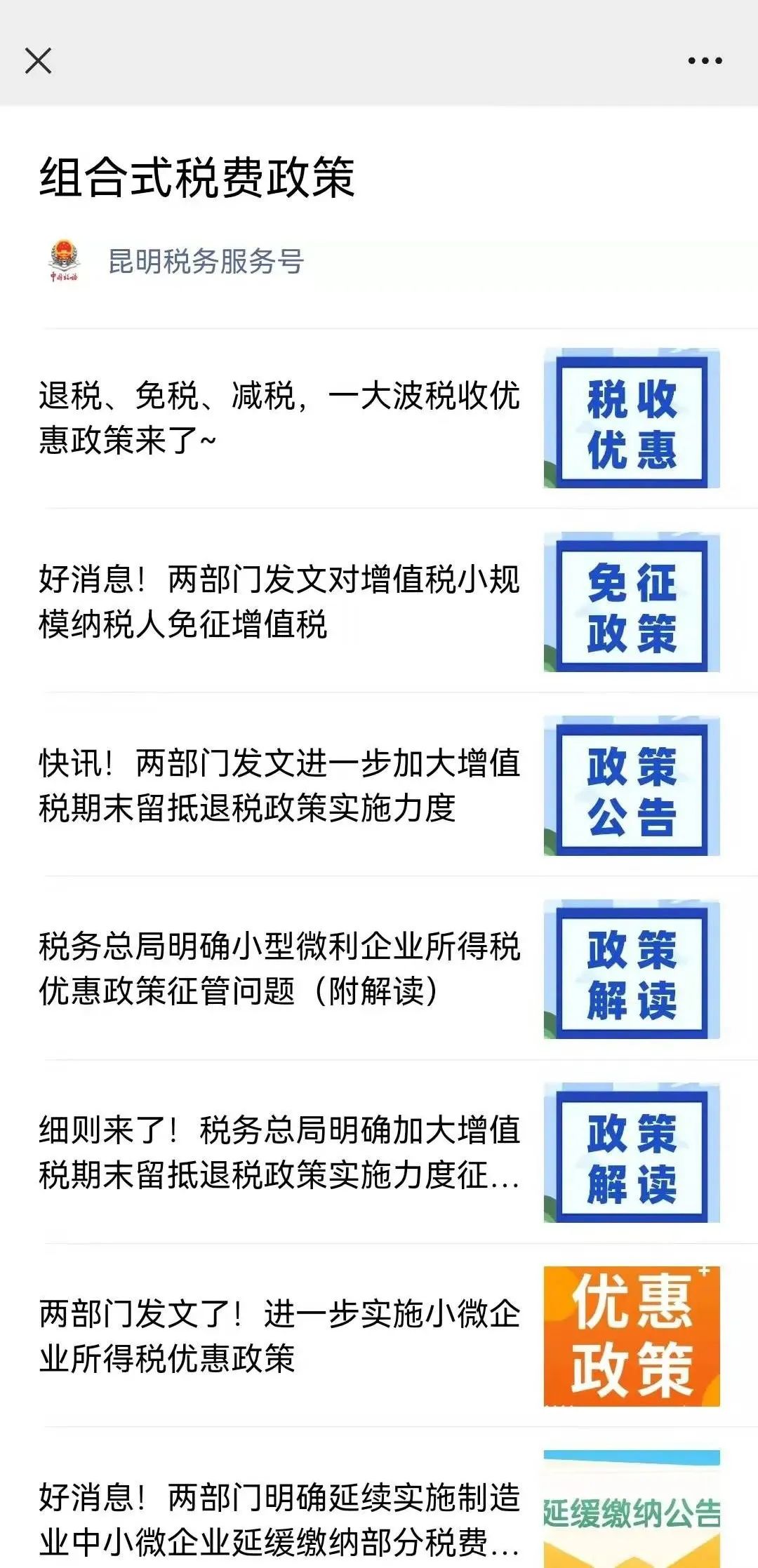The height and width of the screenshot is (1568, 758).
Task: Open 两部门发文了！进一步实施小微企业所得税优惠政策
Action: tap(379, 1336)
